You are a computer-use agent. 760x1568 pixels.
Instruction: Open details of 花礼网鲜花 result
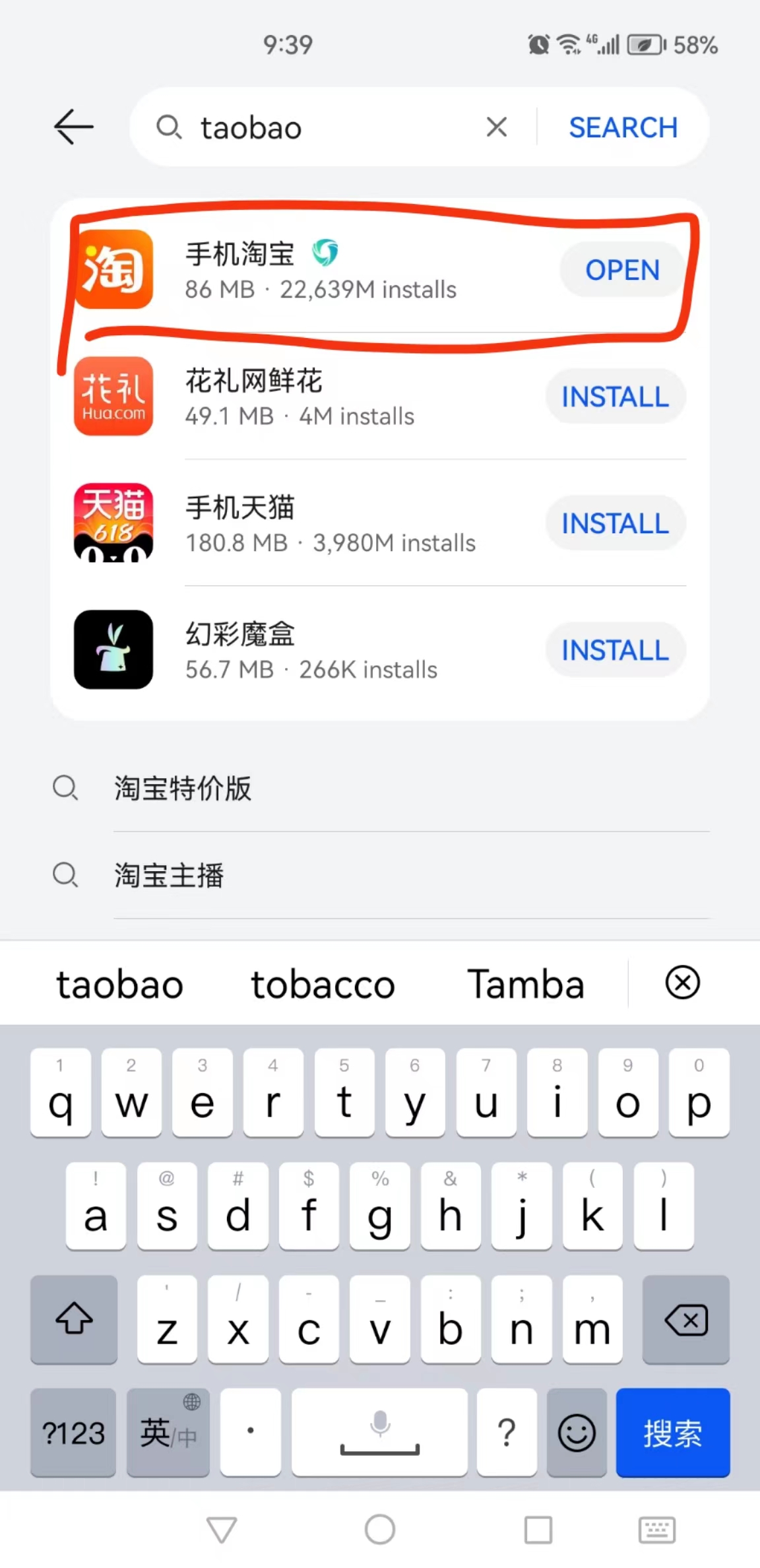click(297, 397)
